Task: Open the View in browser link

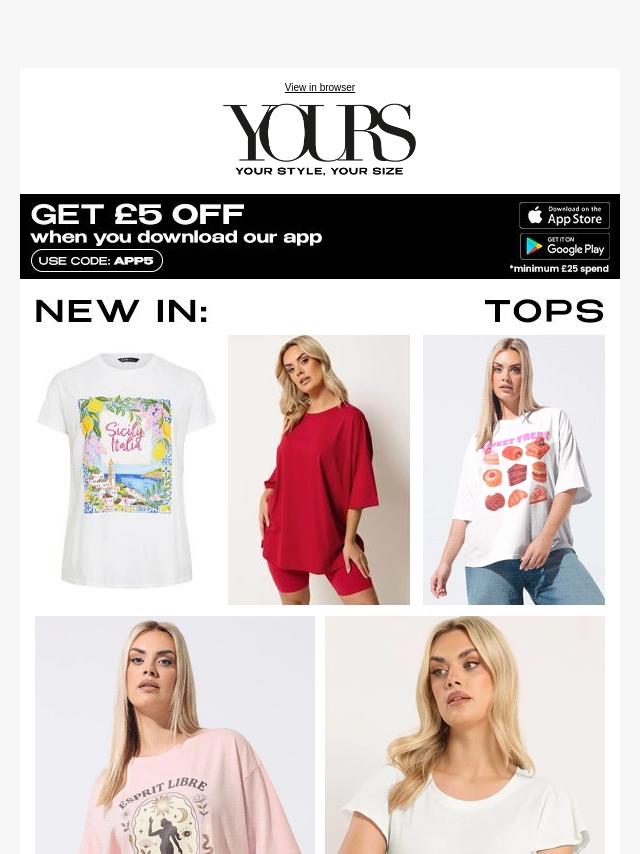Action: pyautogui.click(x=319, y=88)
